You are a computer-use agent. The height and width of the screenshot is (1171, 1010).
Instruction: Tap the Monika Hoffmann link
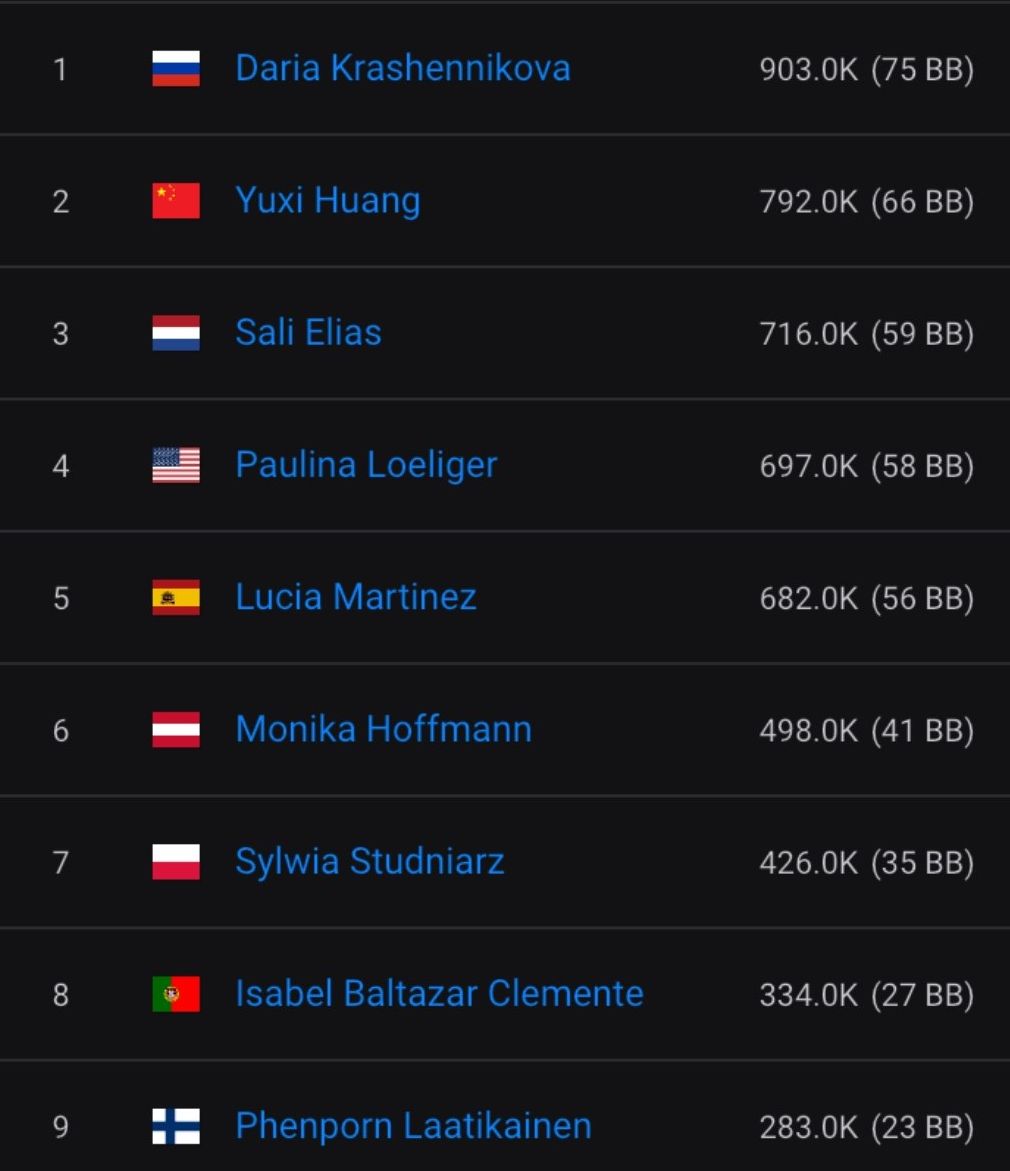(383, 729)
